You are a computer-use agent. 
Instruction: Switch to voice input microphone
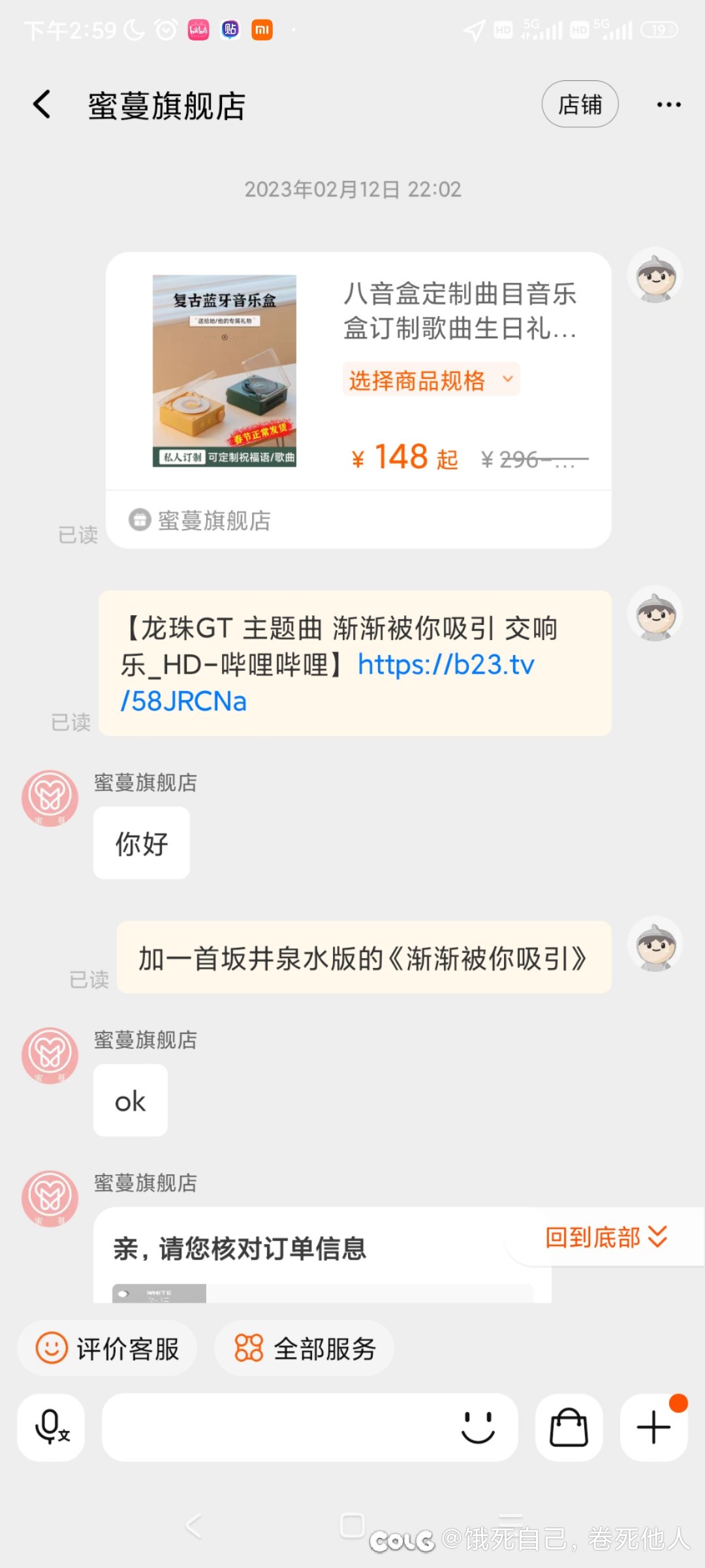point(51,1427)
